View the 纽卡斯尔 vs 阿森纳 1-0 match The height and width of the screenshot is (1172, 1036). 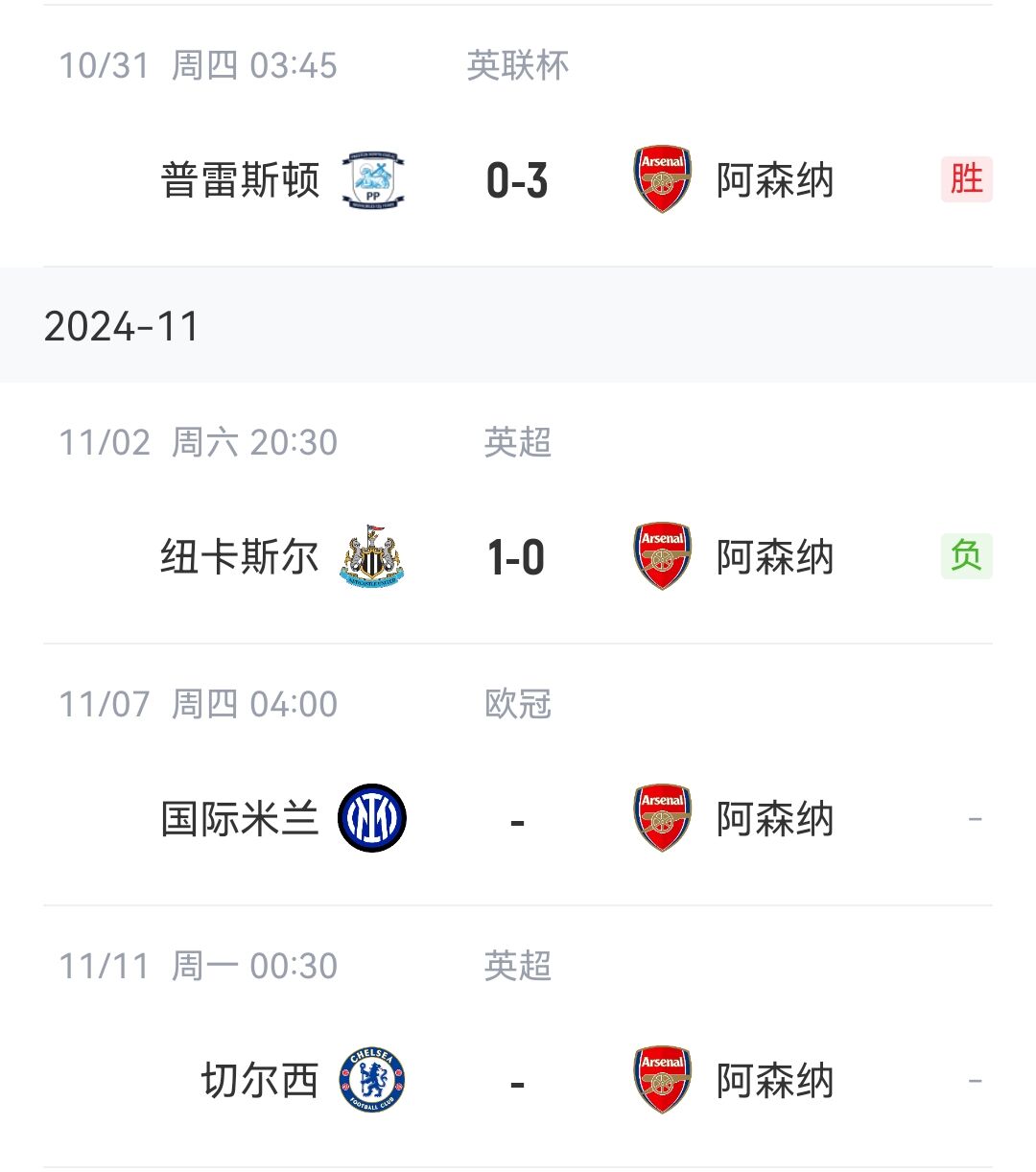click(517, 557)
